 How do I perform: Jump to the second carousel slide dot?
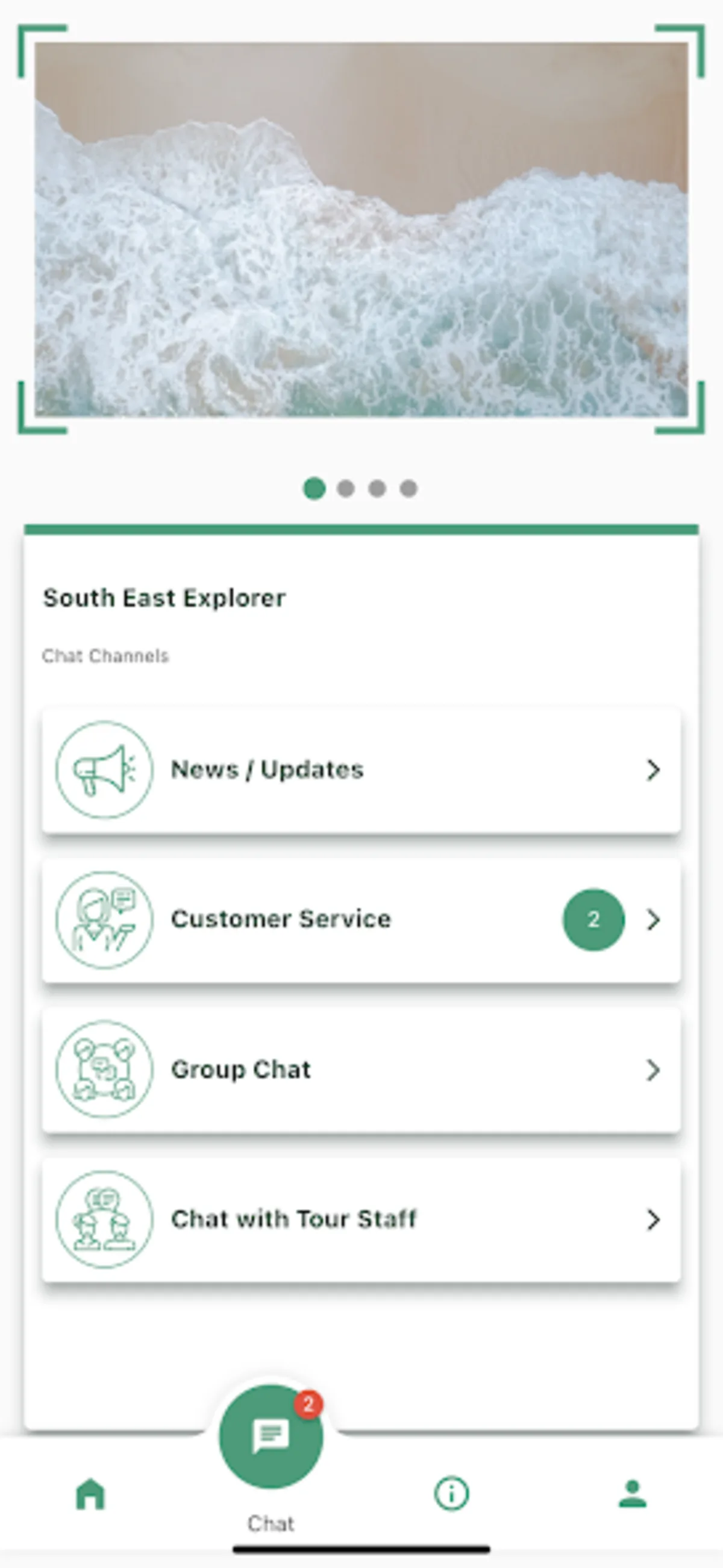(346, 488)
